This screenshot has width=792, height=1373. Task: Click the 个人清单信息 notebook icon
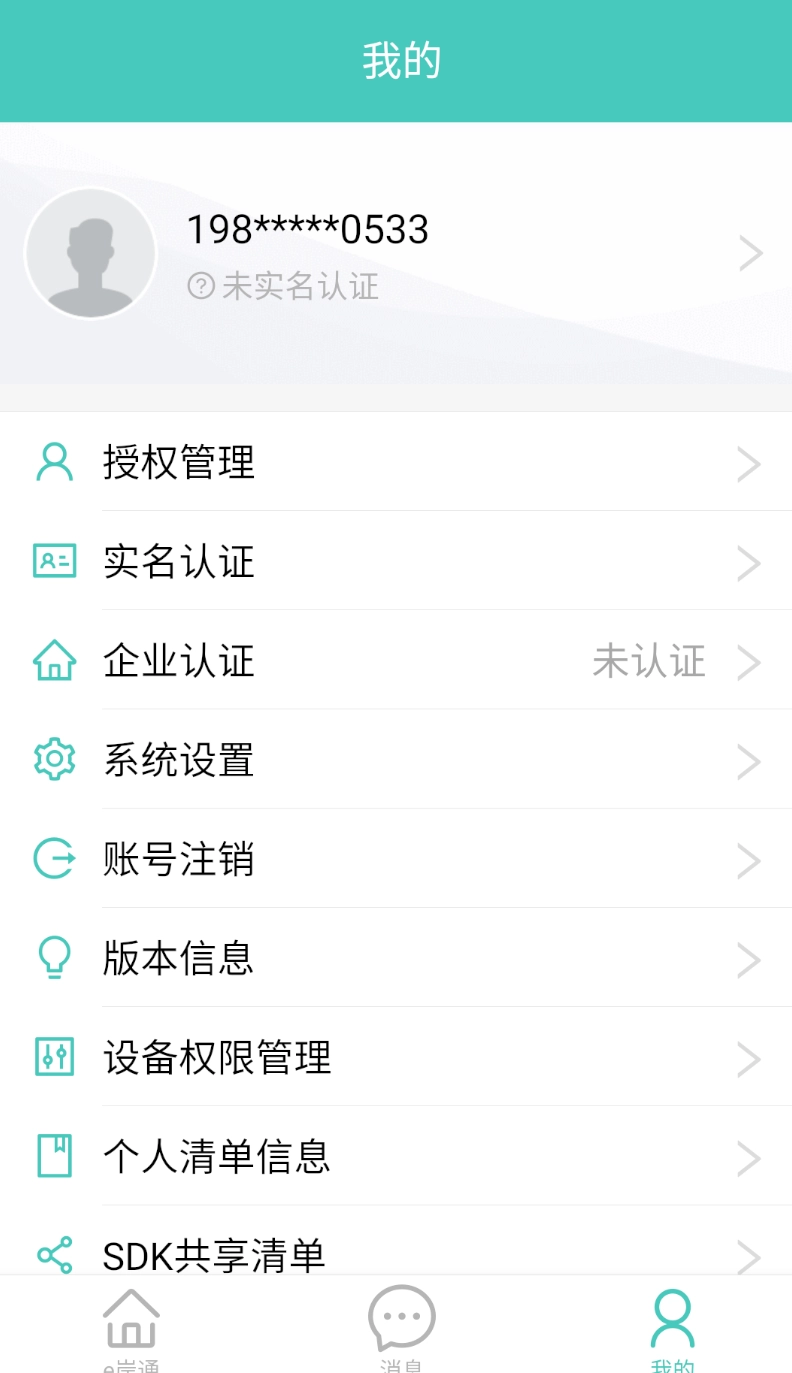(x=54, y=1157)
